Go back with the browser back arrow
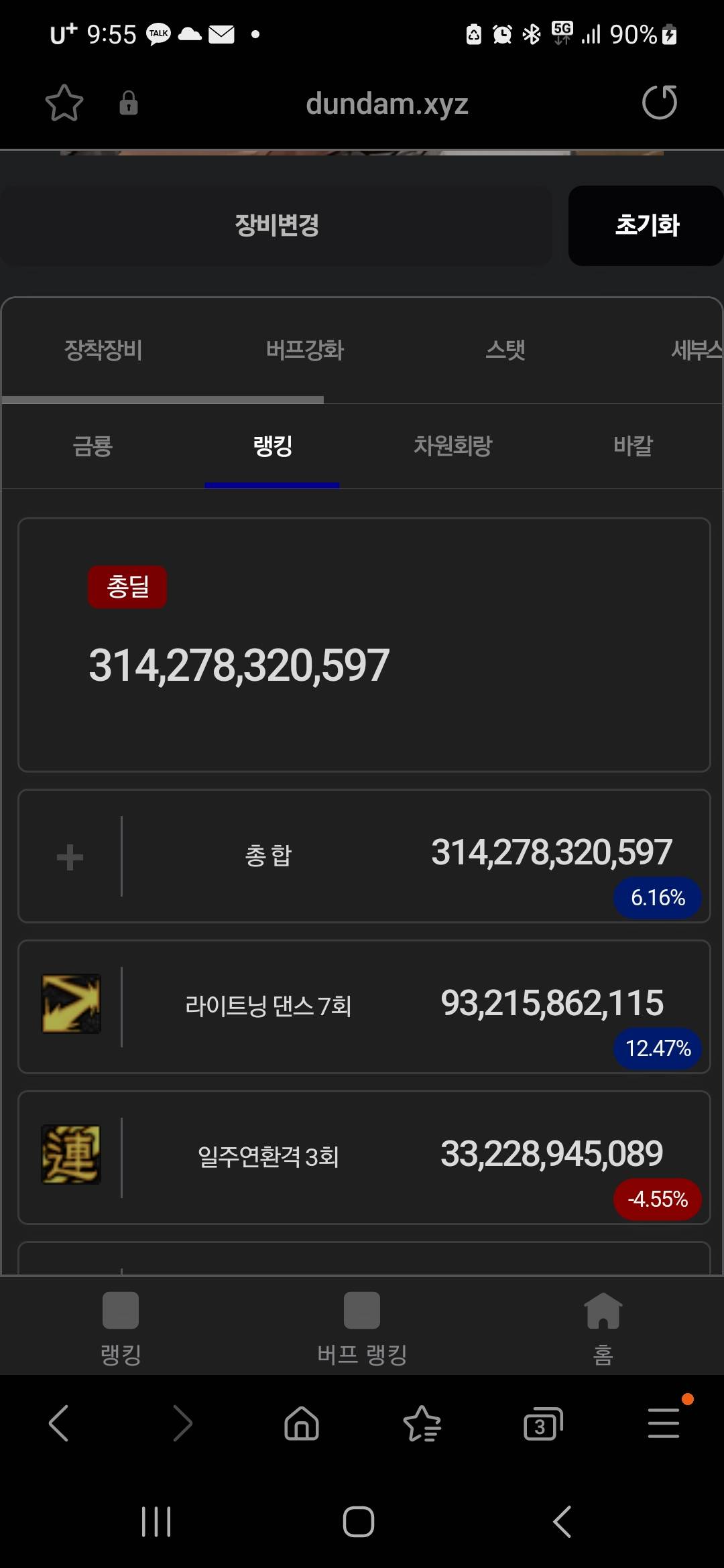The image size is (724, 1568). tap(59, 1423)
